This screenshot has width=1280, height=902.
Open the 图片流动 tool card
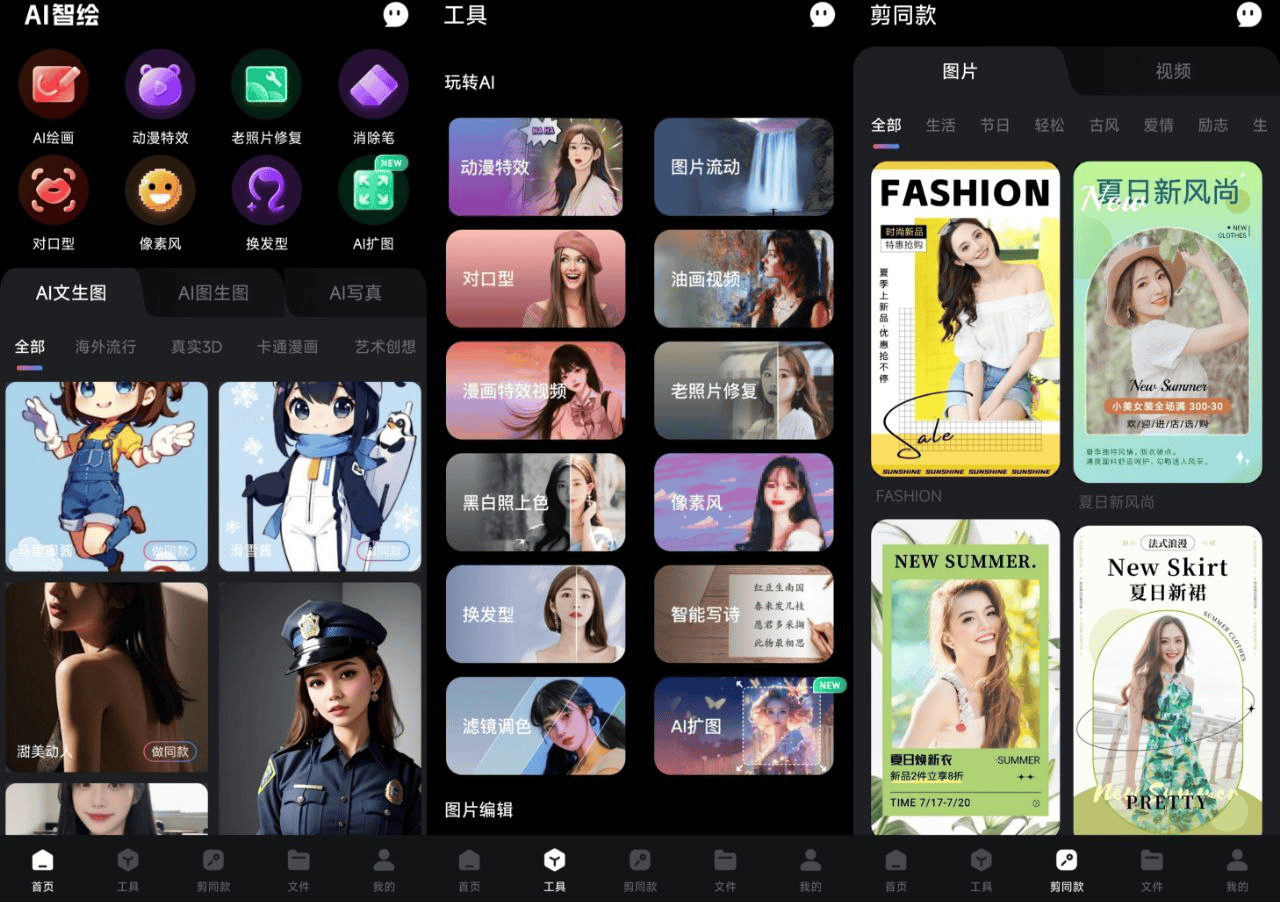coord(743,167)
